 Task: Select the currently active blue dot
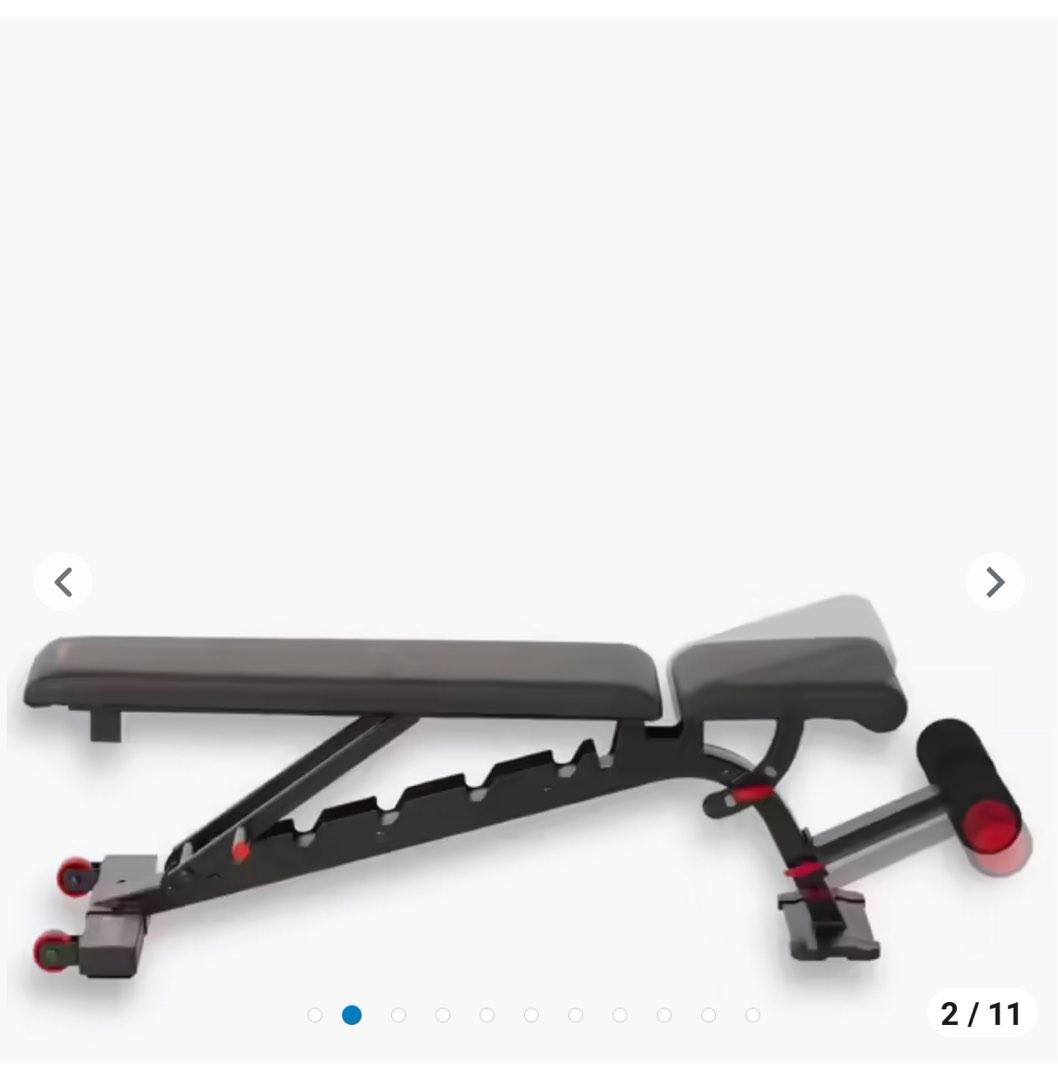[354, 1014]
